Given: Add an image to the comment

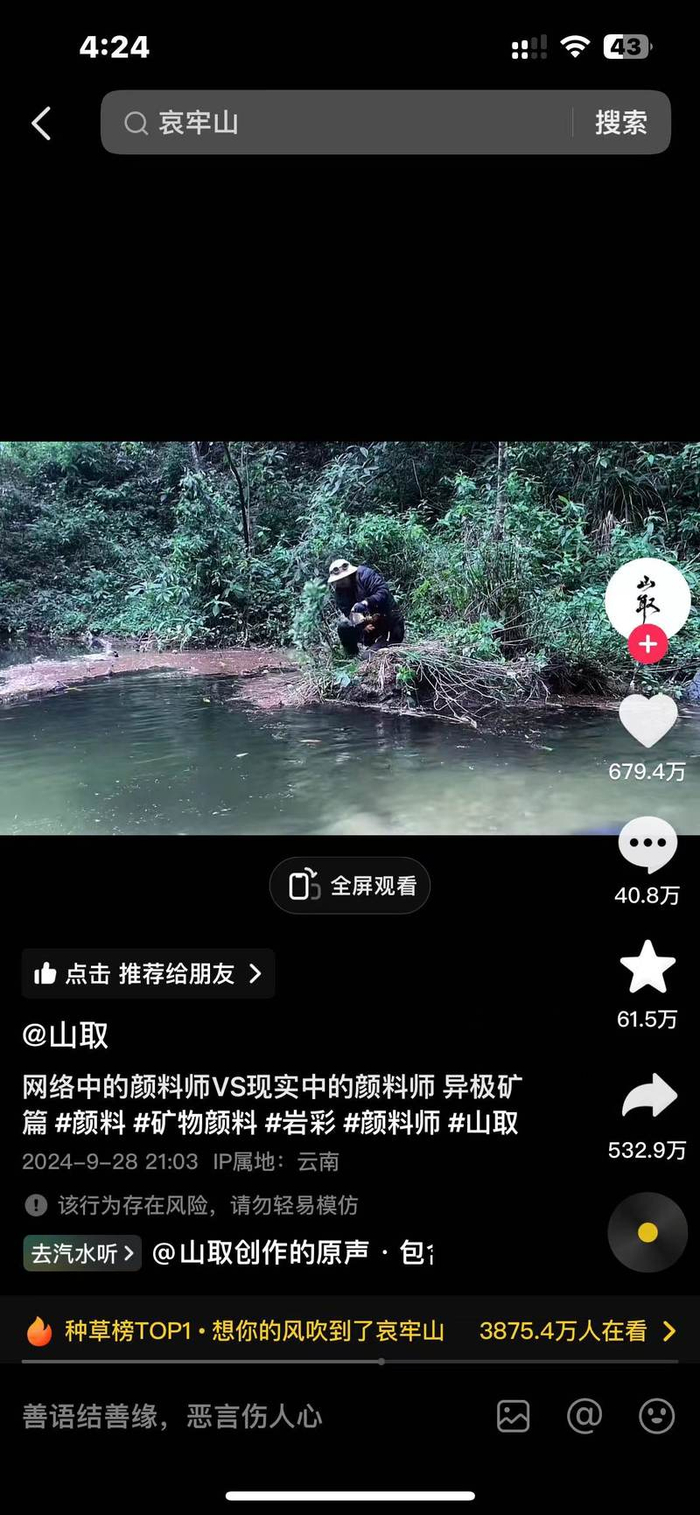Looking at the screenshot, I should coord(513,1416).
